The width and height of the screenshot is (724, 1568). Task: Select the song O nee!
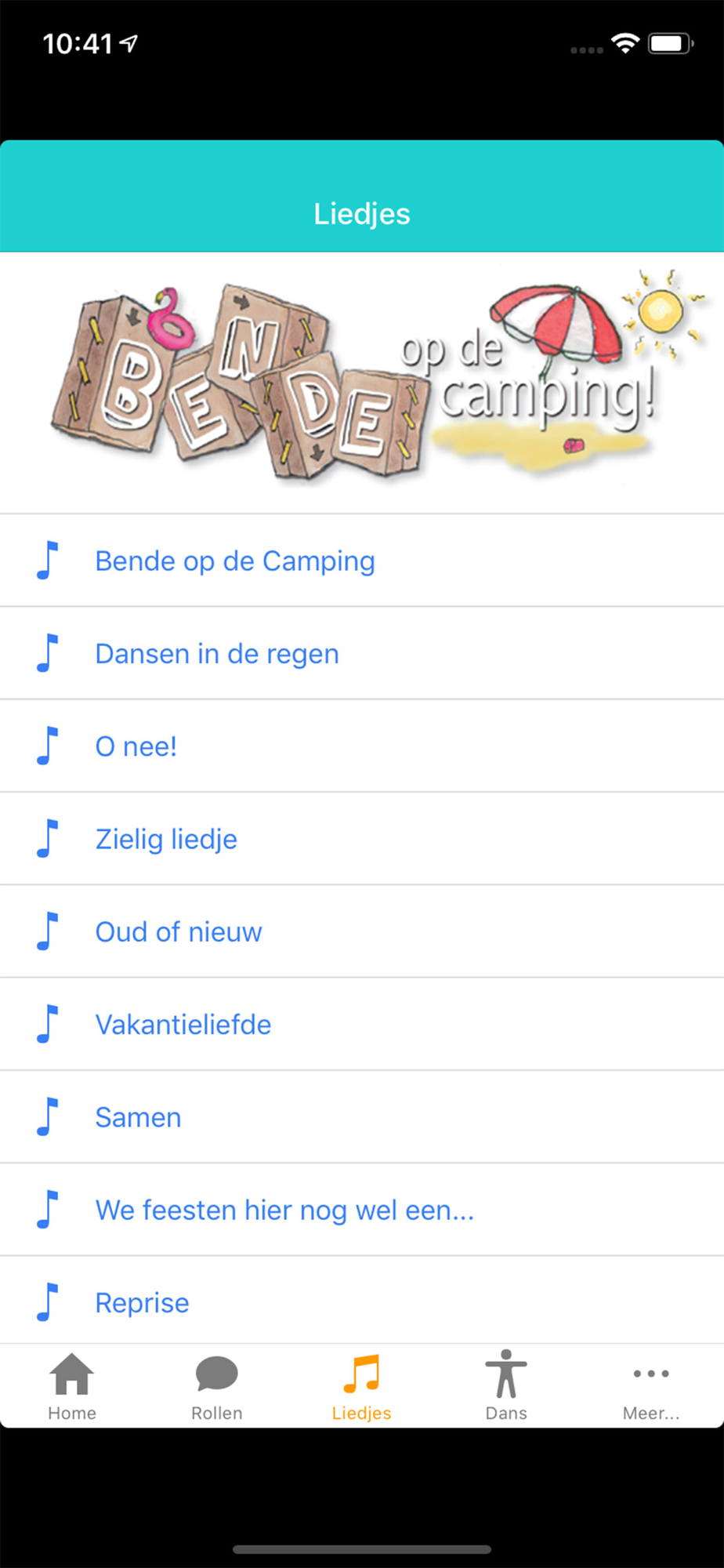pos(362,746)
